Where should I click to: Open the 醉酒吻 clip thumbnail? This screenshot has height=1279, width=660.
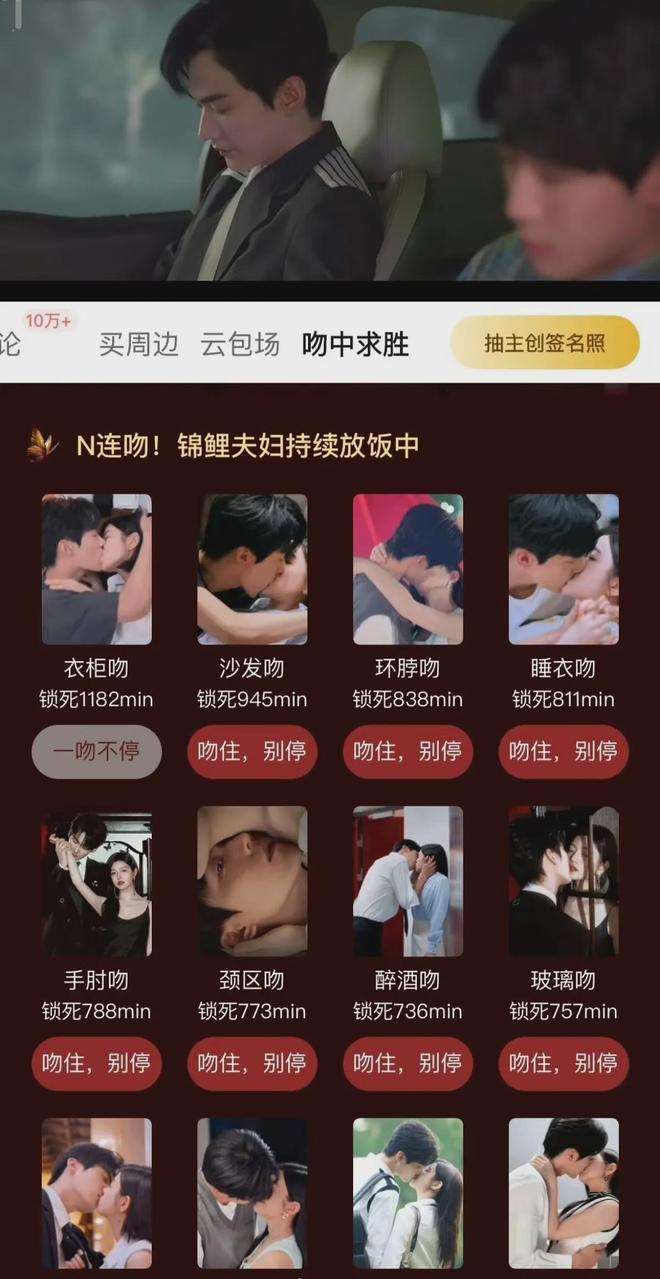click(x=408, y=881)
